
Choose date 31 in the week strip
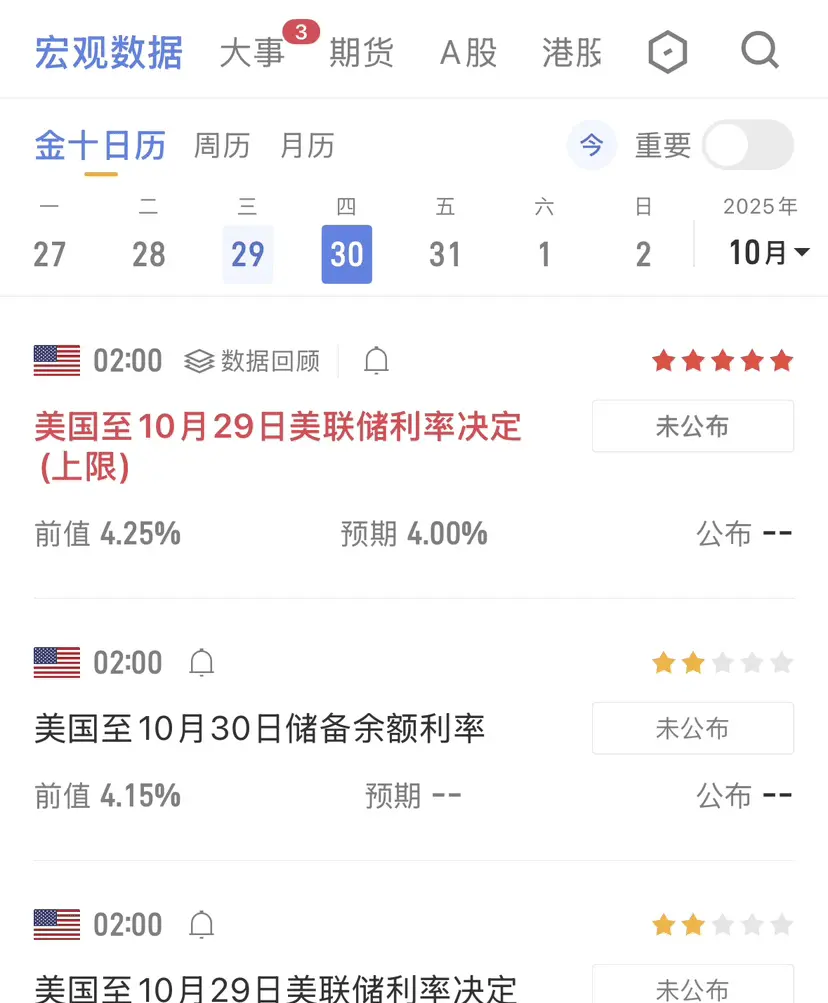[x=445, y=254]
